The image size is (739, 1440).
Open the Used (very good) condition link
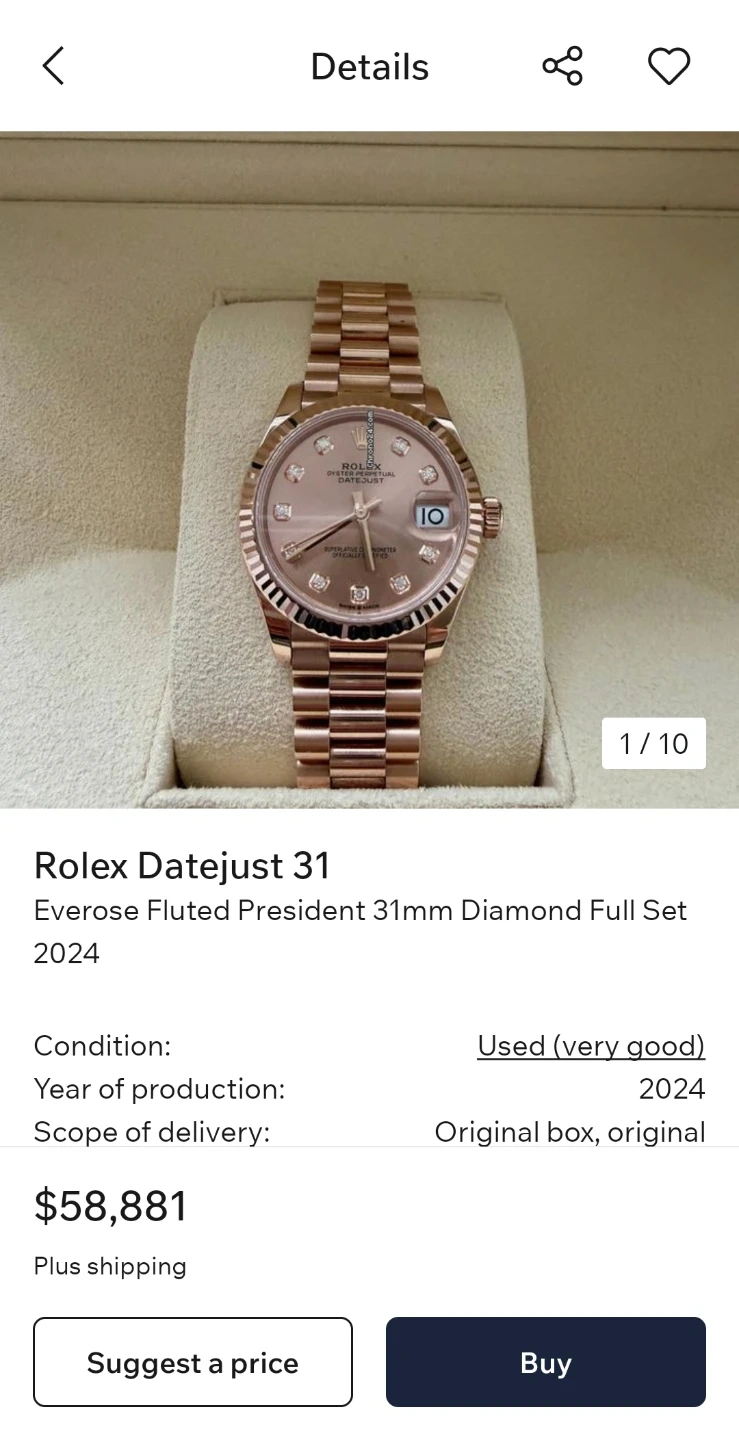(591, 1046)
